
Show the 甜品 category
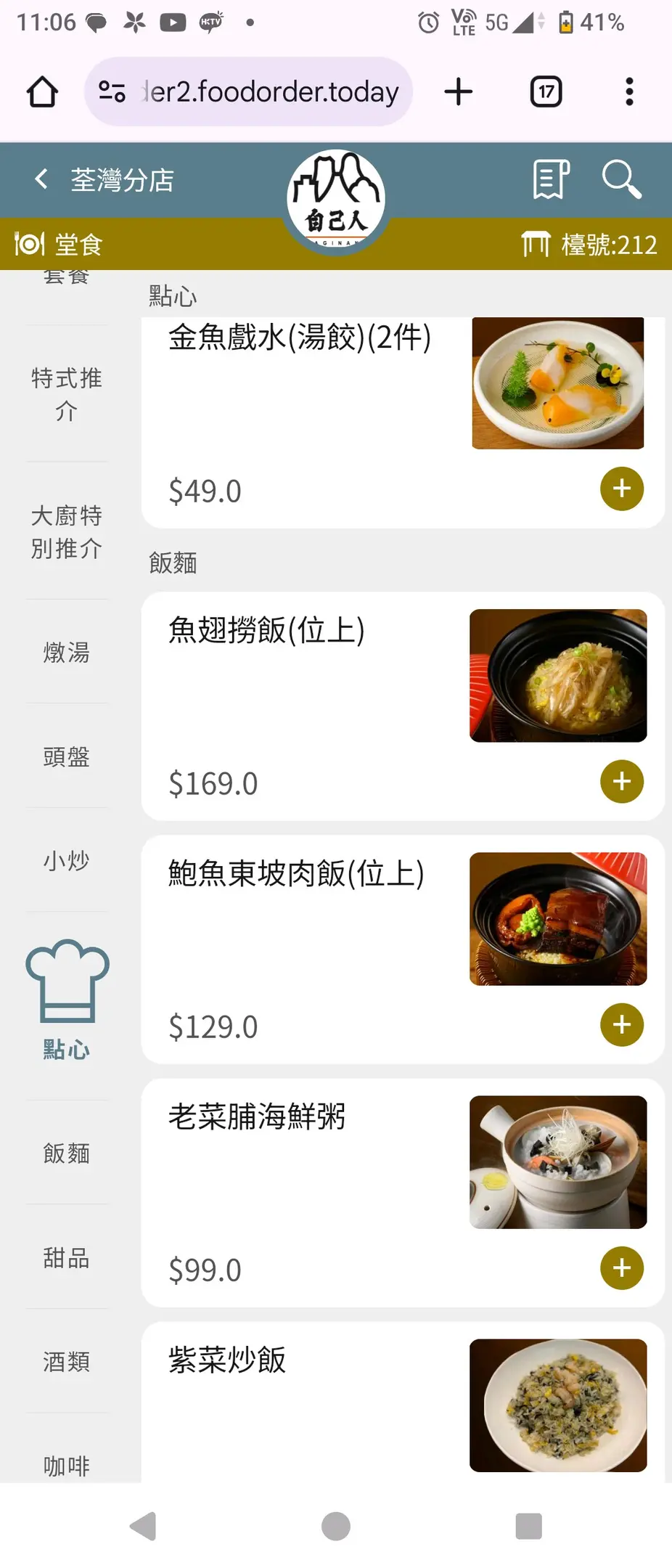(67, 1257)
